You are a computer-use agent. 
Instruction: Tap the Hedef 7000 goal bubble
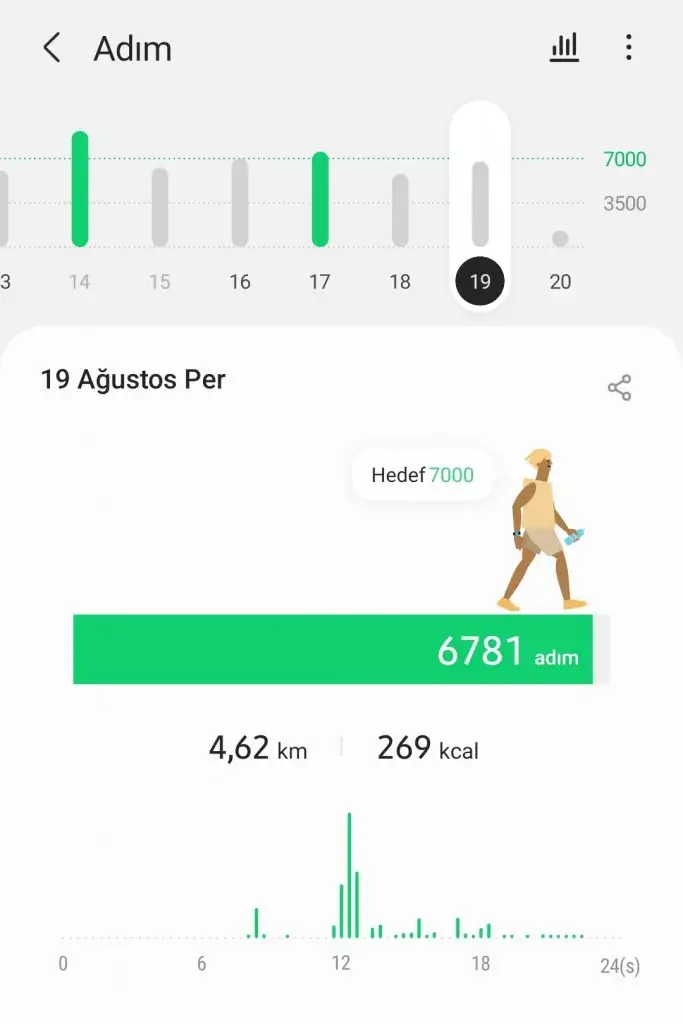tap(422, 475)
